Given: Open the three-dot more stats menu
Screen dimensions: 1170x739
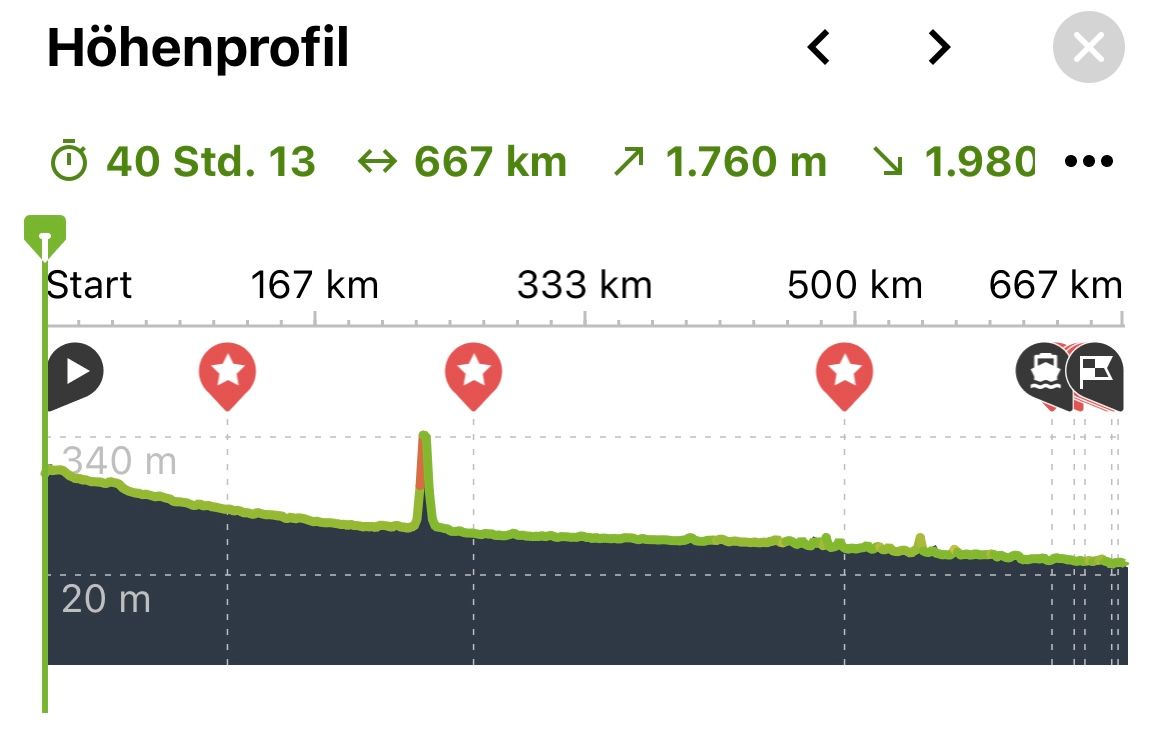Looking at the screenshot, I should 1089,160.
